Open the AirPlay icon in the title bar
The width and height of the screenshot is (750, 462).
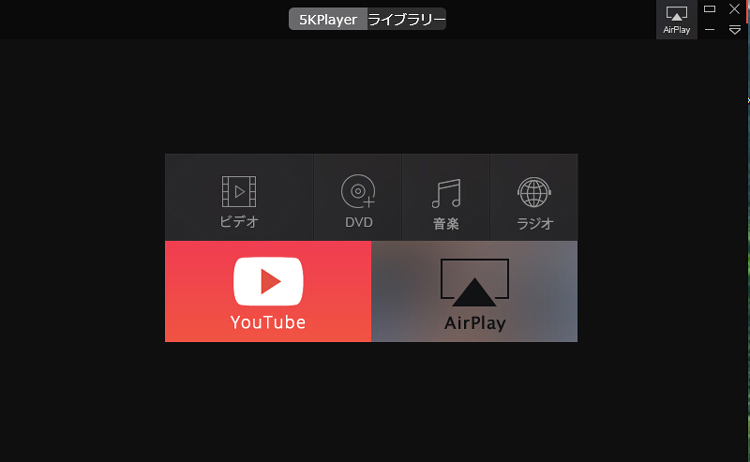[x=677, y=19]
